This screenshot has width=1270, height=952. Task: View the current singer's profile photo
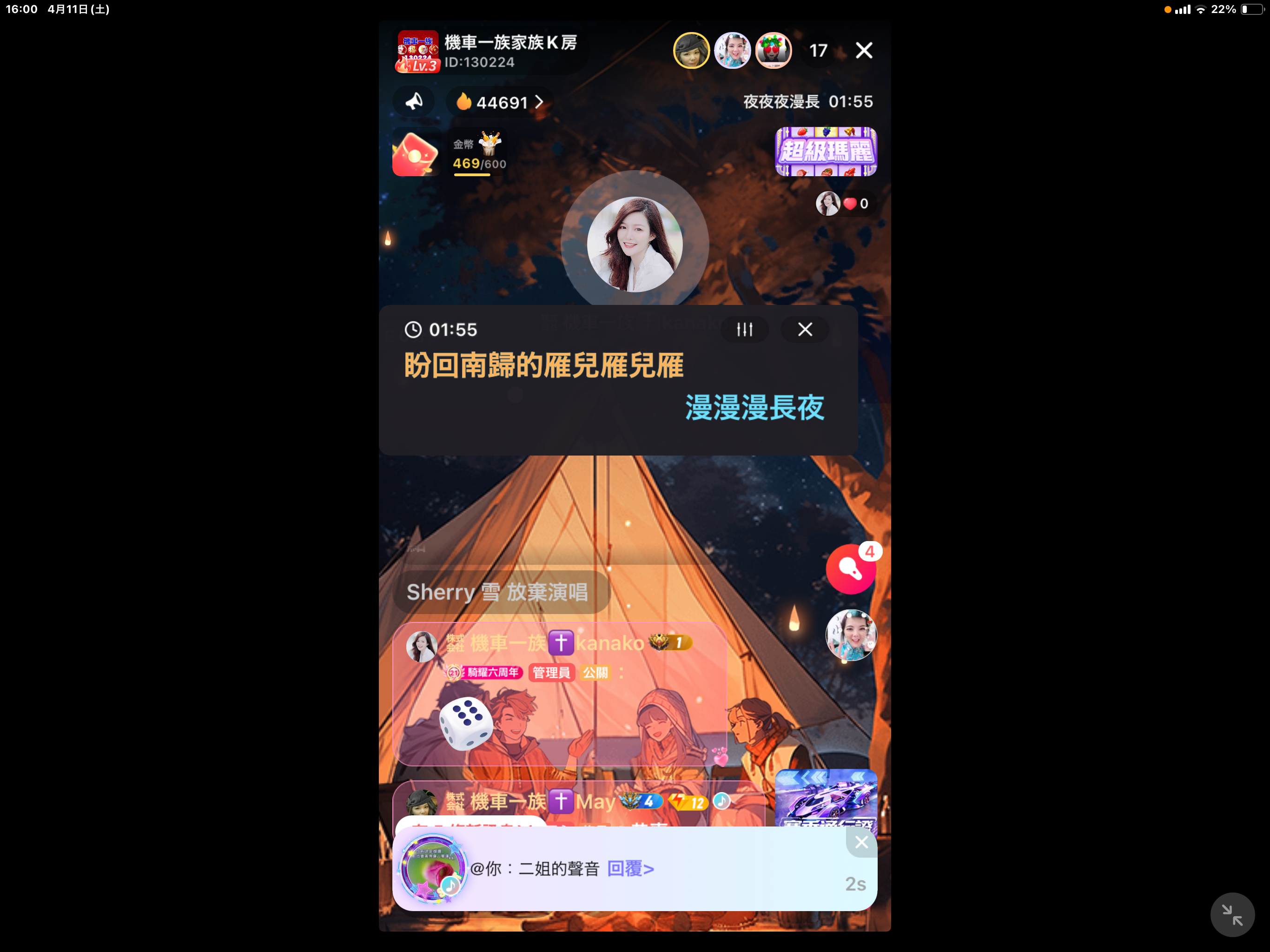pos(635,245)
